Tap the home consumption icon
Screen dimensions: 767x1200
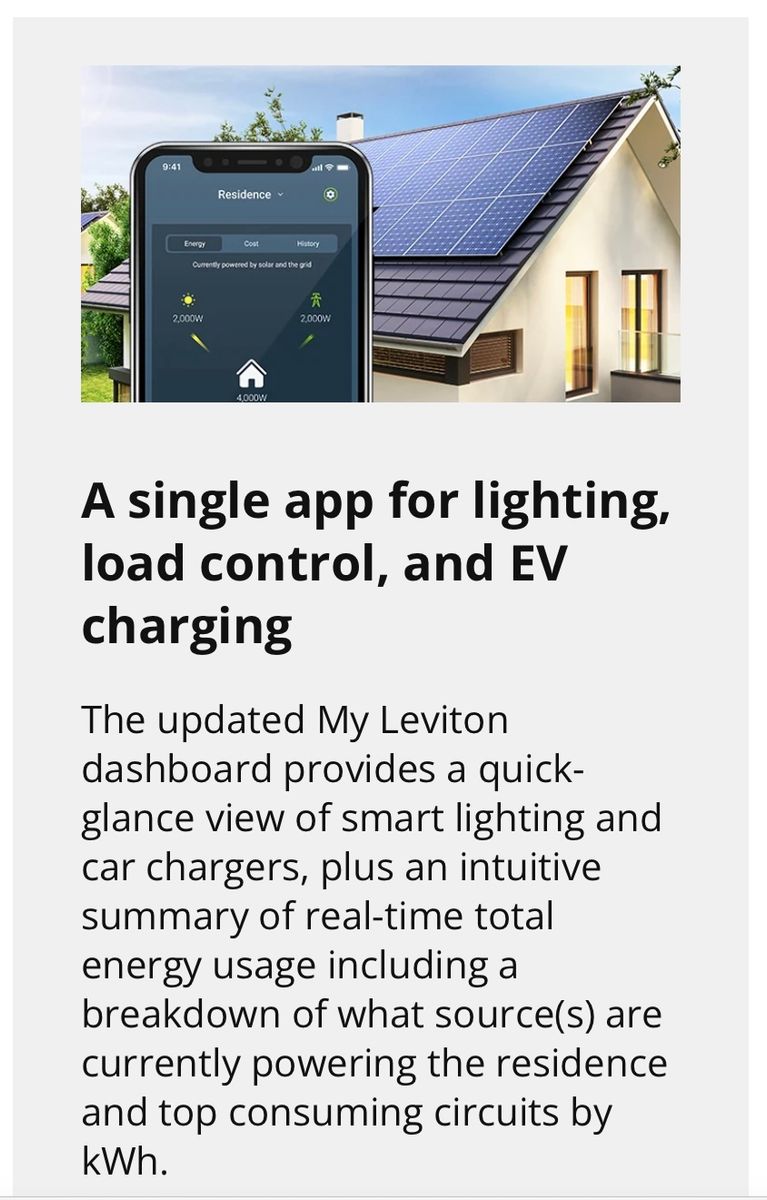tap(251, 375)
